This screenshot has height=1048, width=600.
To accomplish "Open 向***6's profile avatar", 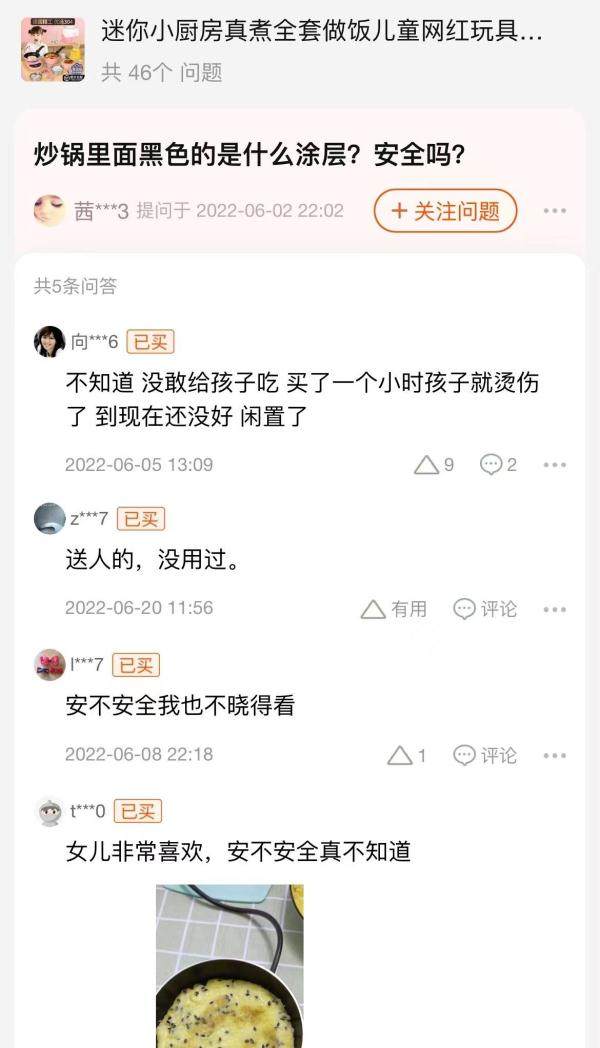I will (x=49, y=342).
